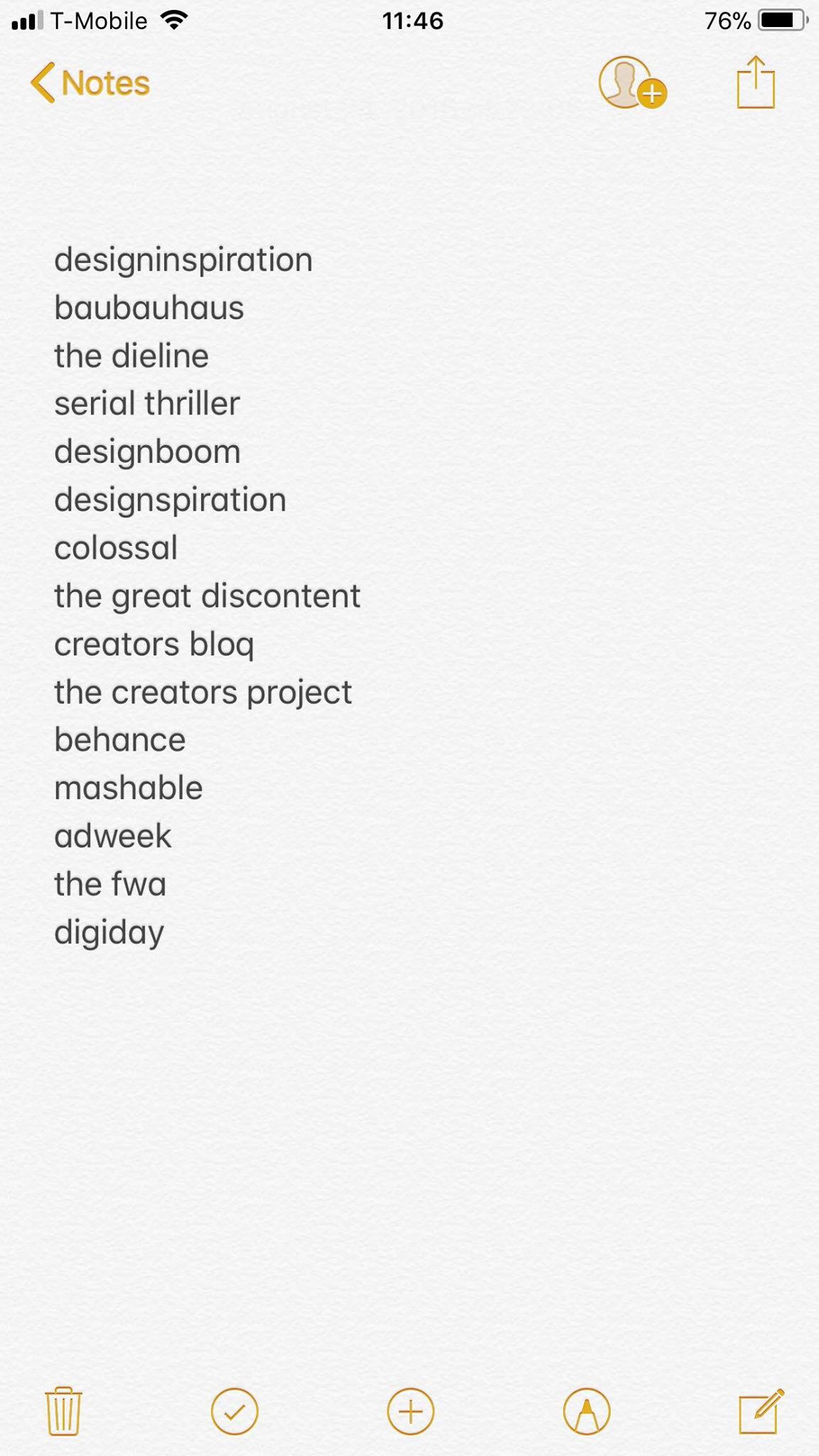The image size is (819, 1456).
Task: Compose a new note
Action: click(x=761, y=1410)
